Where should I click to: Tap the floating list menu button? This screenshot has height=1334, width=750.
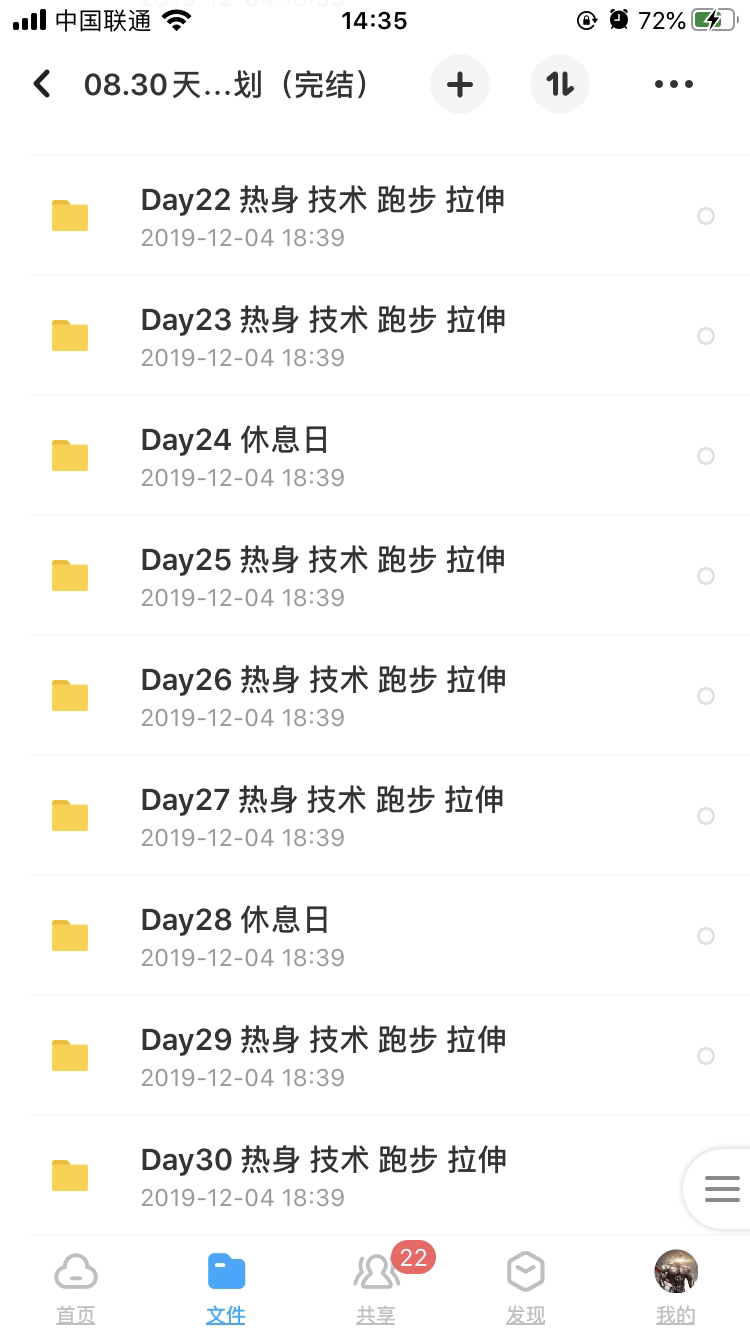pos(721,1189)
